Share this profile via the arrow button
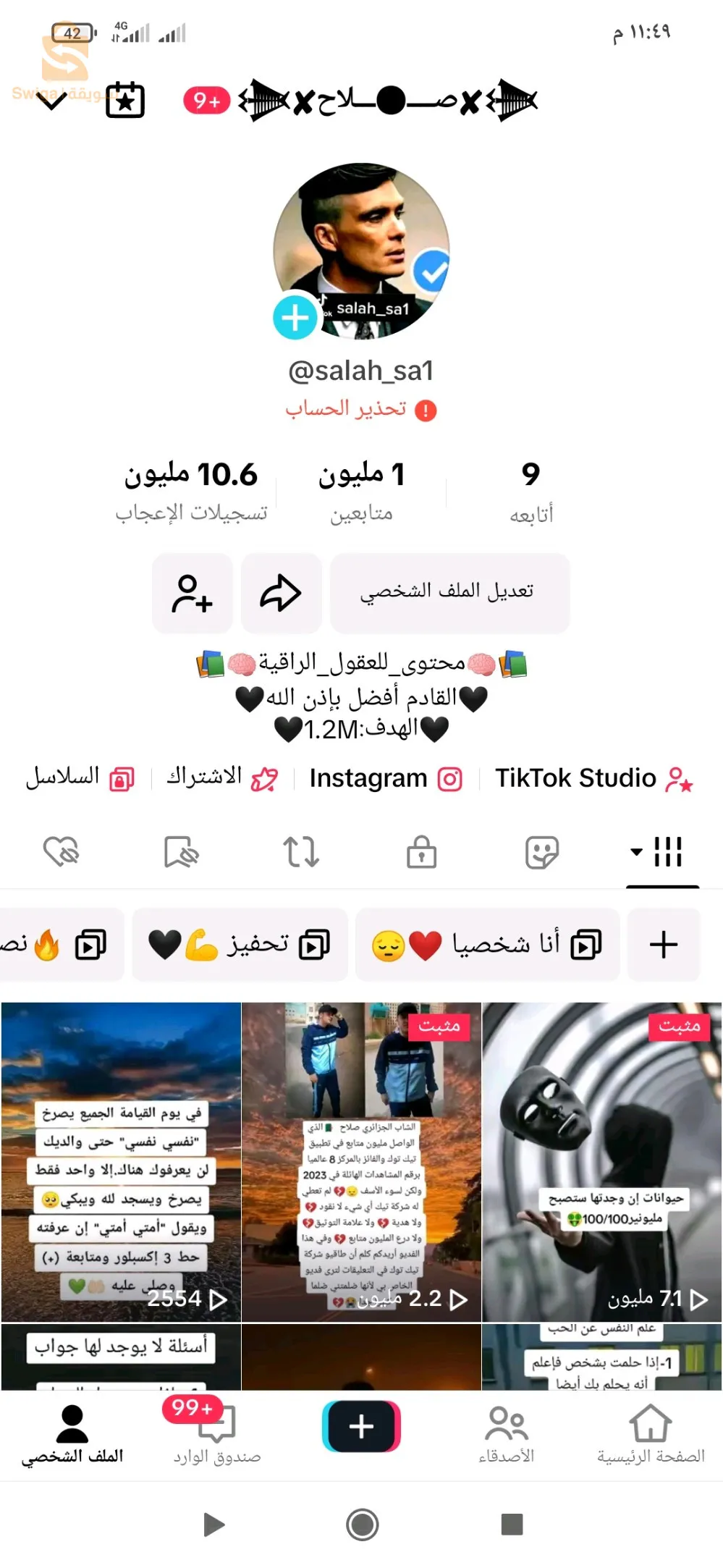The image size is (723, 1568). (x=281, y=593)
